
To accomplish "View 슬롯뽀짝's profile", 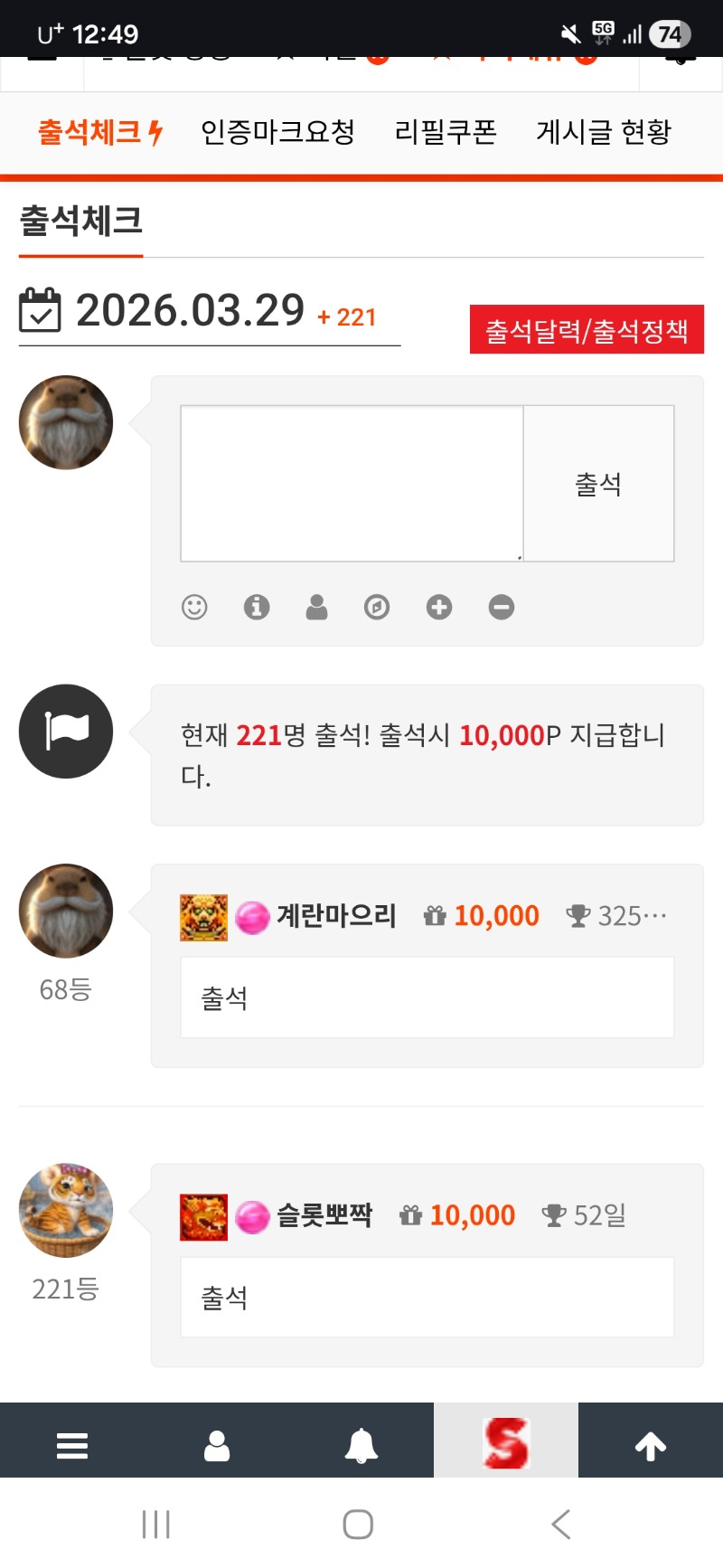I will coord(324,1215).
